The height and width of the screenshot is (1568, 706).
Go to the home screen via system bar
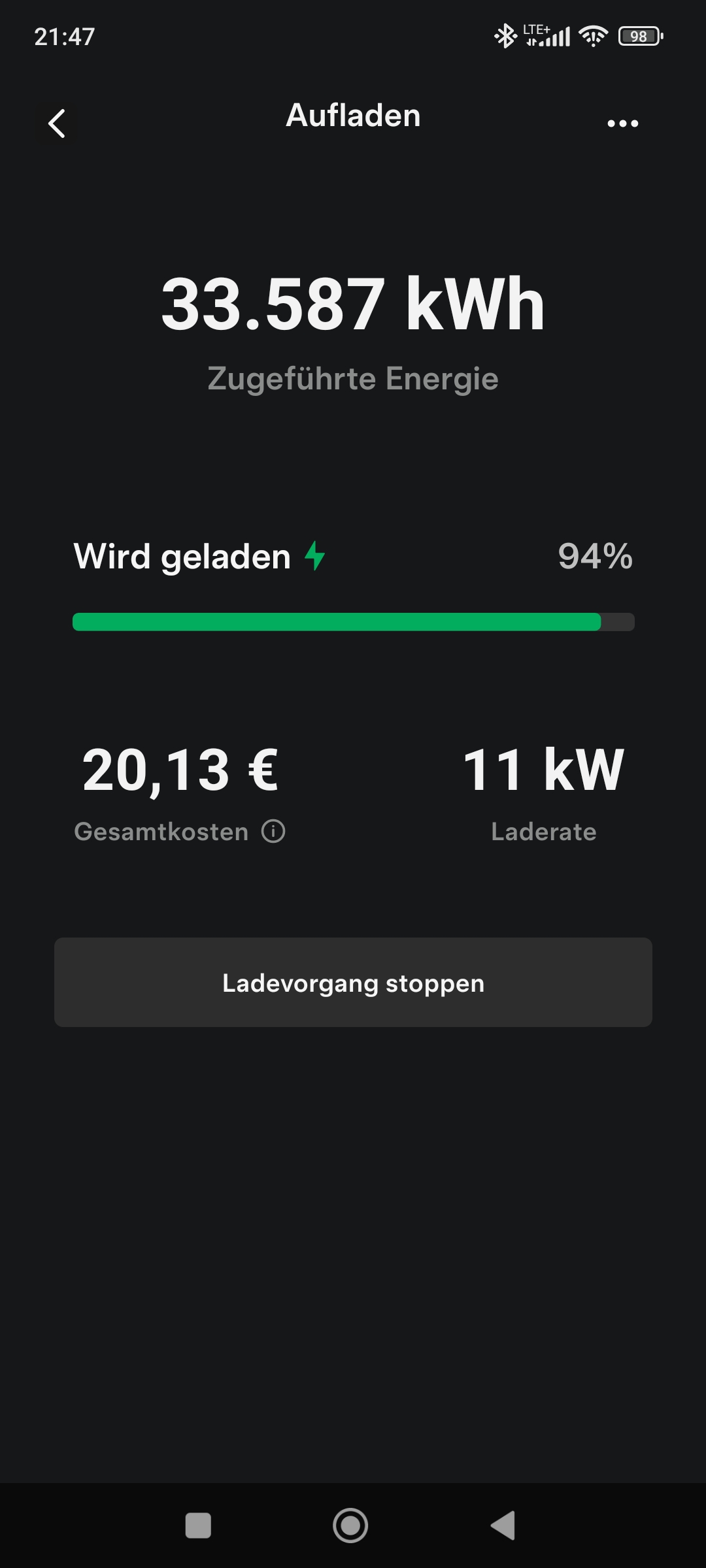point(350,1526)
